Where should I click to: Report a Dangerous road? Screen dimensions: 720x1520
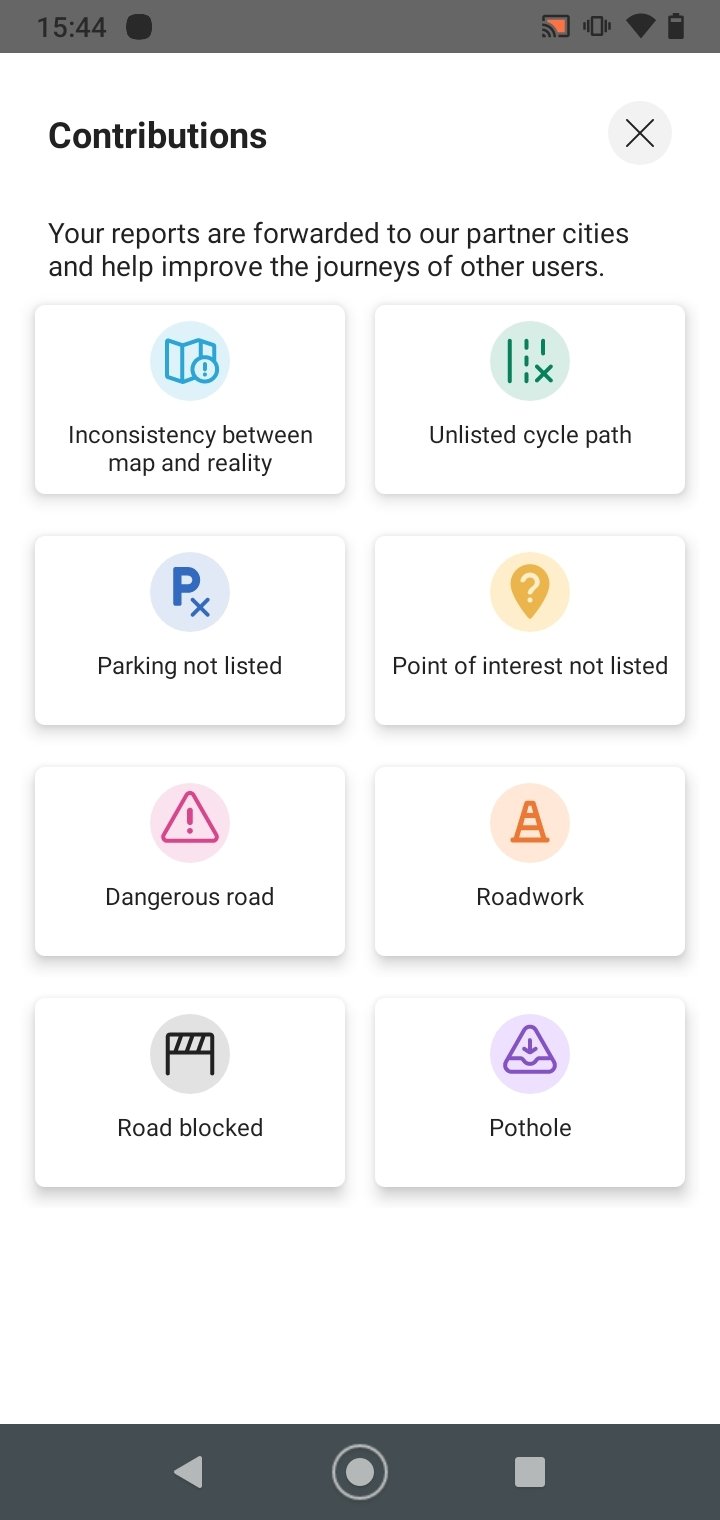tap(190, 861)
